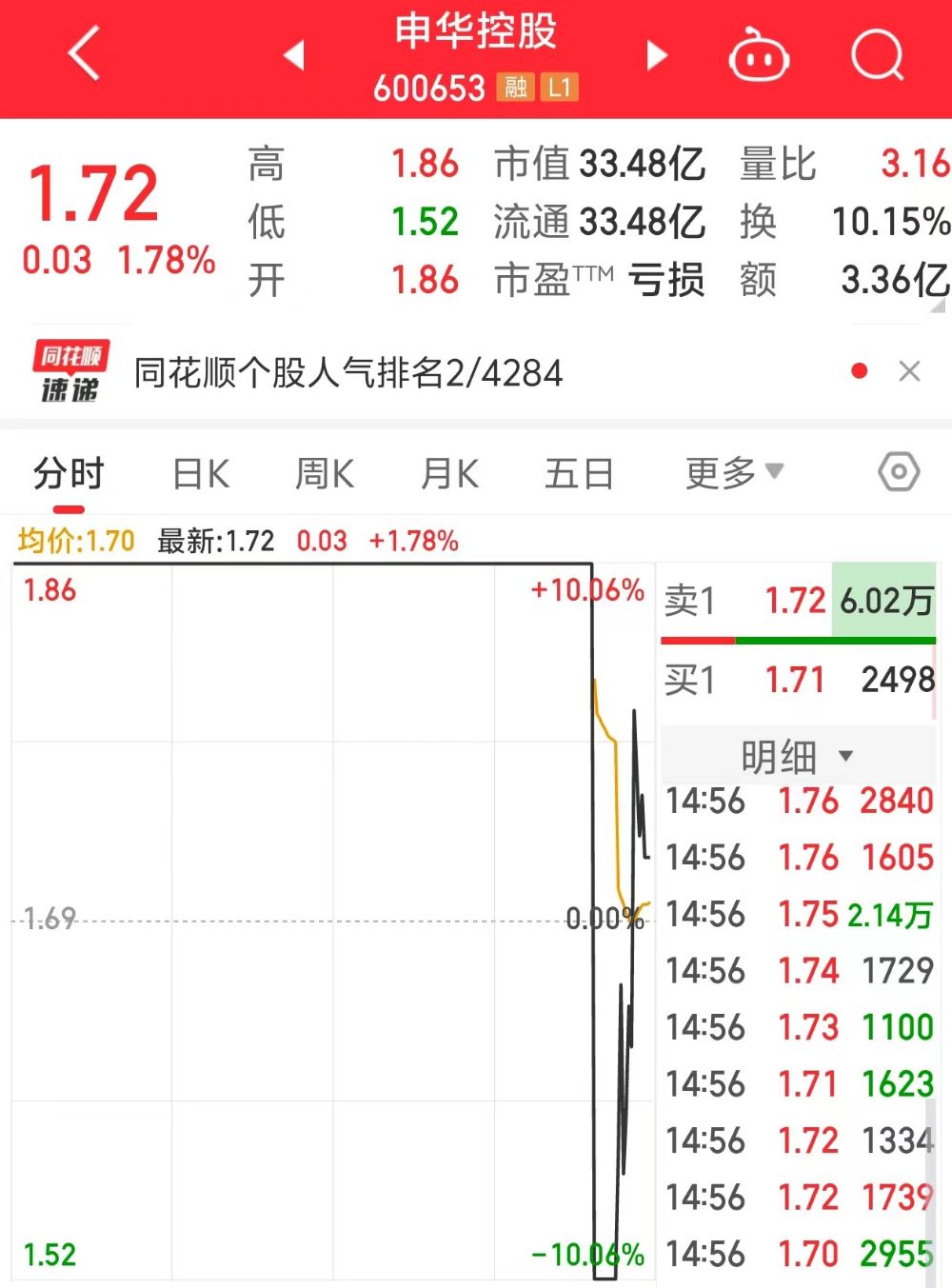Open stock search
The image size is (952, 1288).
877,55
